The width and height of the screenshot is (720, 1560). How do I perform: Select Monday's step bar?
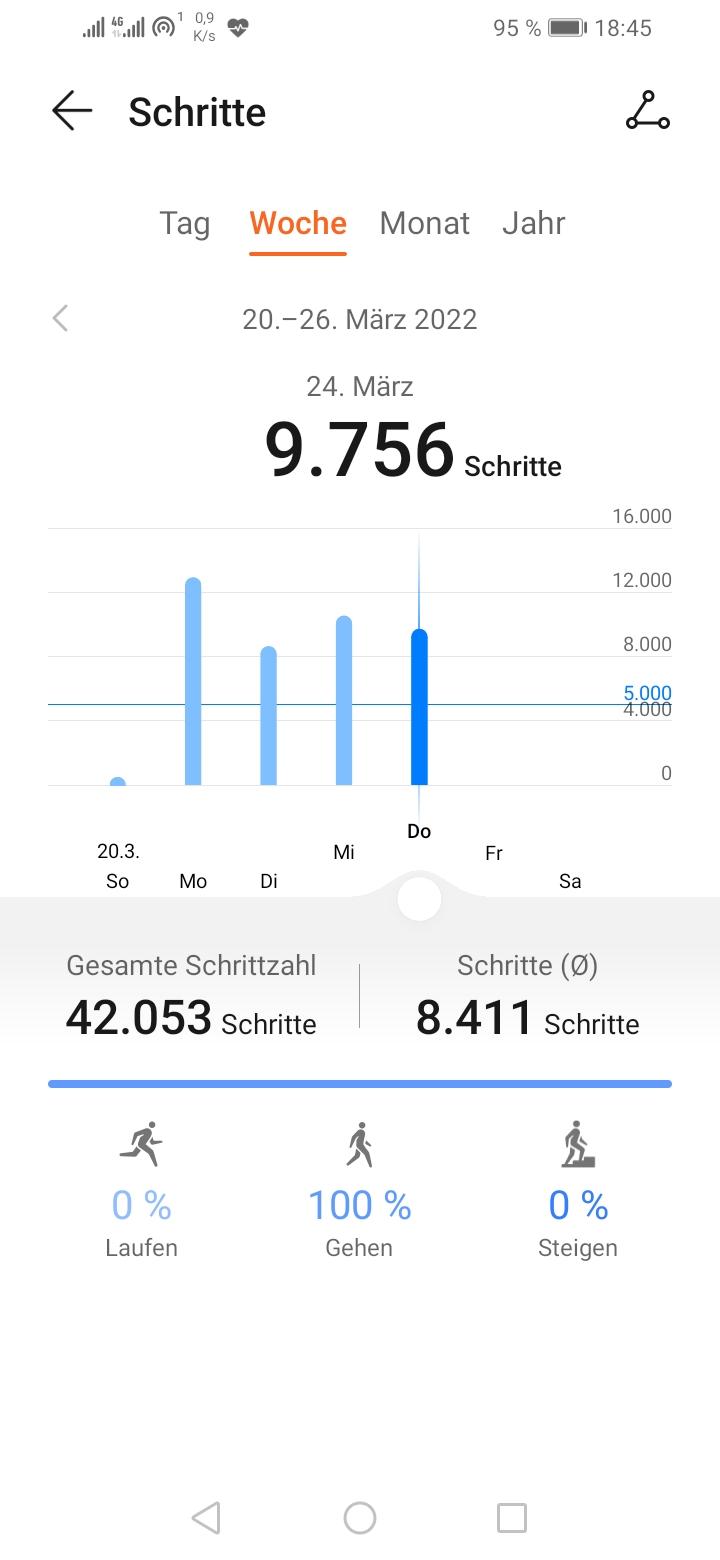(193, 682)
